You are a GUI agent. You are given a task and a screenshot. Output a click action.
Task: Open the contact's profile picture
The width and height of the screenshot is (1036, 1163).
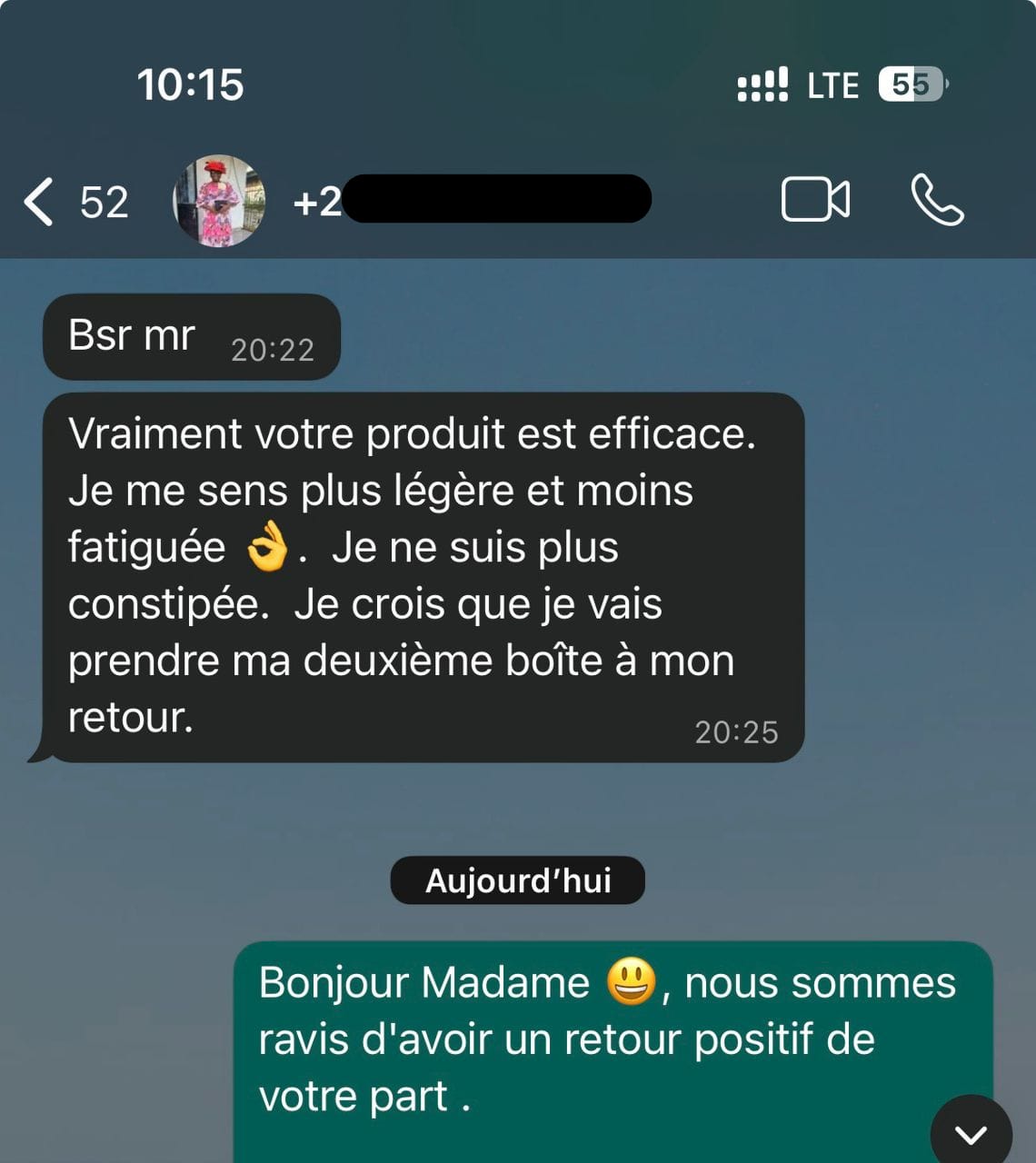click(x=219, y=201)
